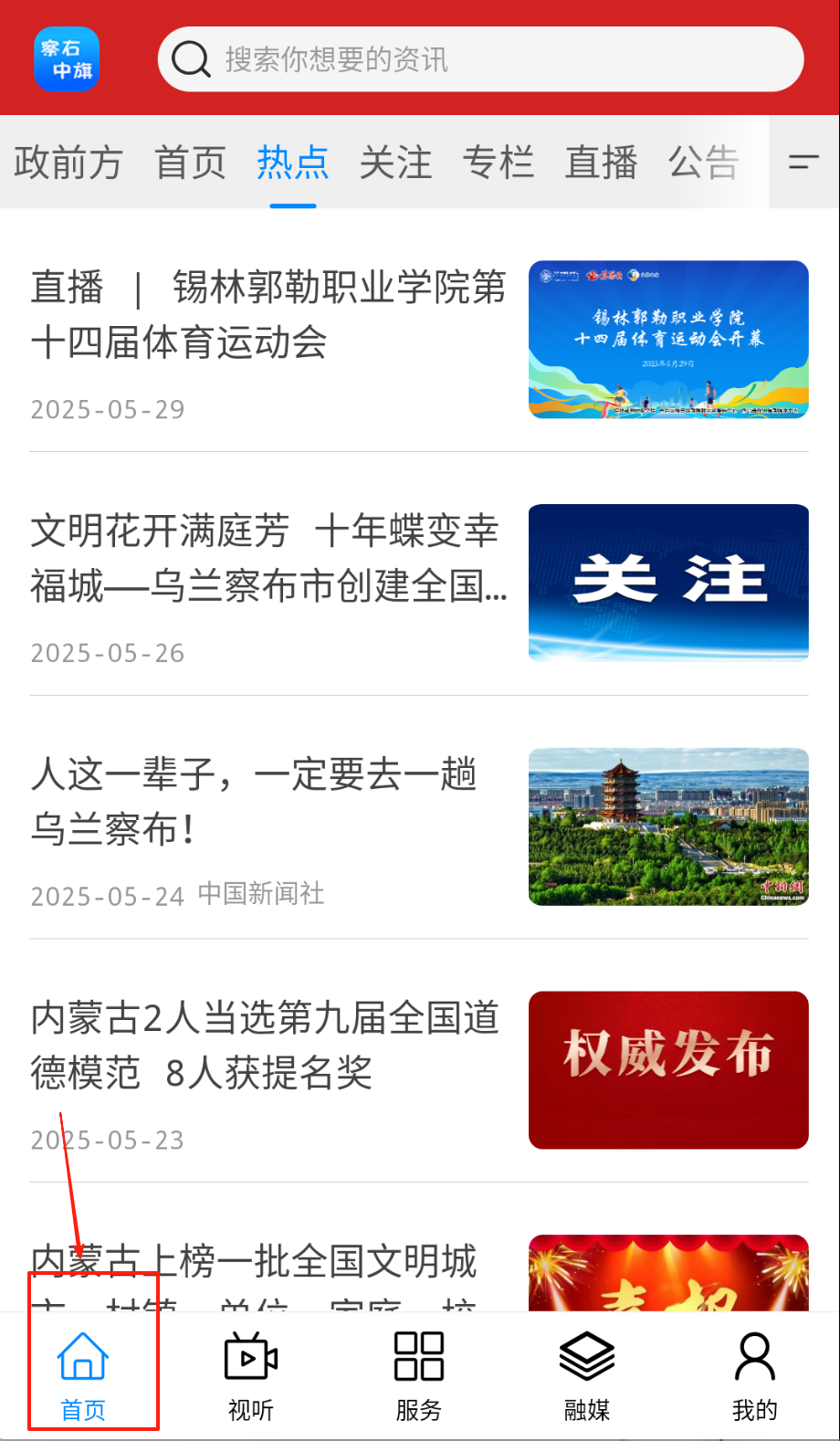The image size is (840, 1441).
Task: Open the 我的 profile tab
Action: (755, 1375)
